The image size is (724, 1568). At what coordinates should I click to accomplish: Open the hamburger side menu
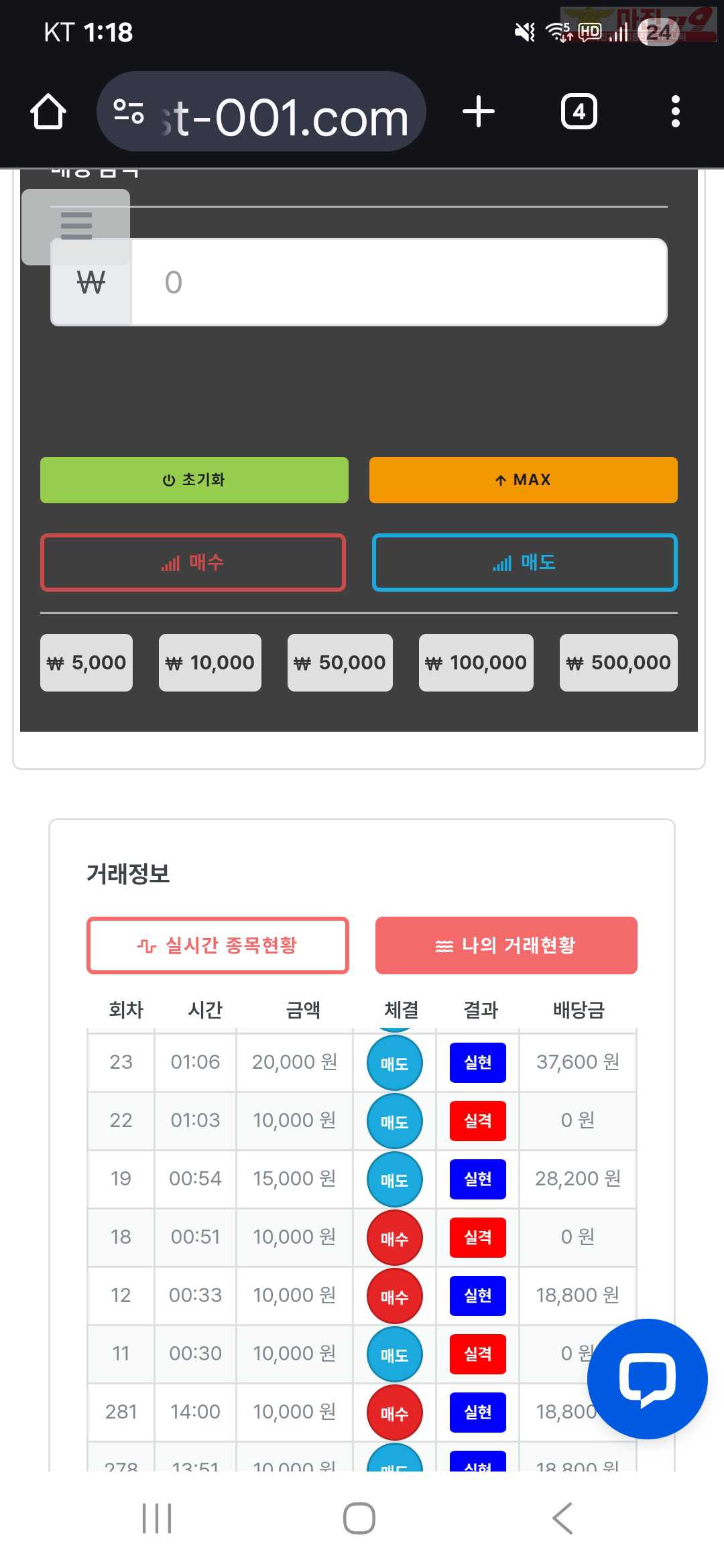(x=76, y=226)
